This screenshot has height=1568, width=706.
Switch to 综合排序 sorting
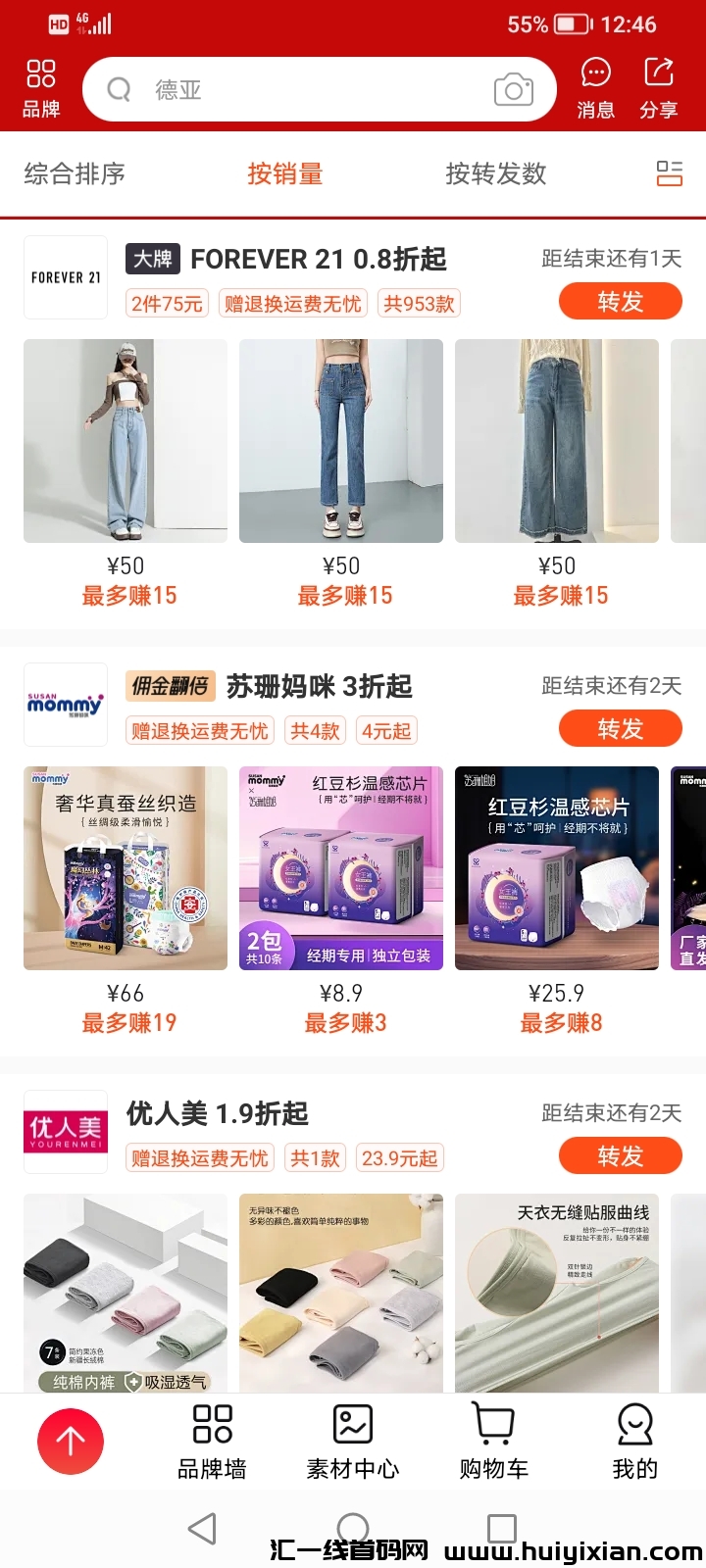coord(75,174)
